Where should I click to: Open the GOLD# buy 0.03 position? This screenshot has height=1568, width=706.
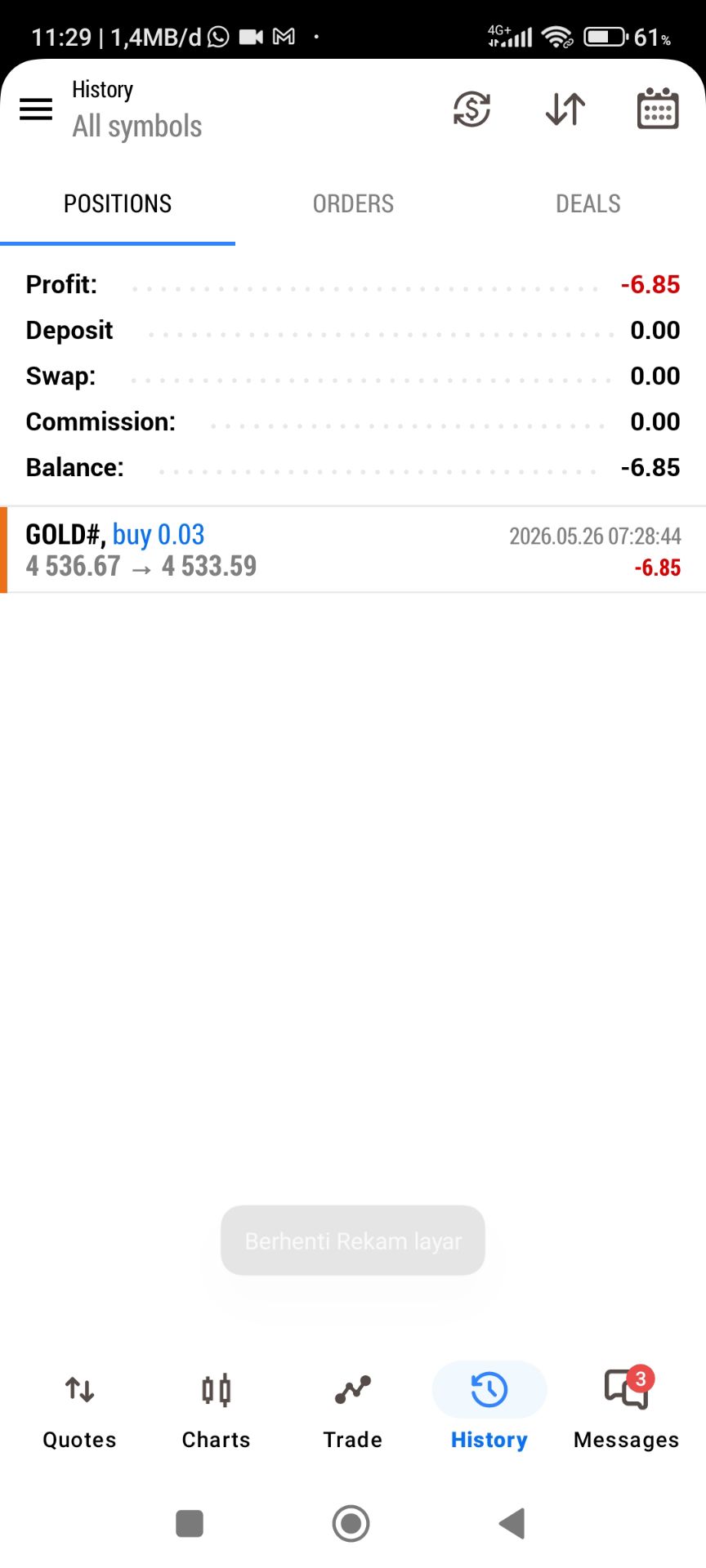[353, 550]
